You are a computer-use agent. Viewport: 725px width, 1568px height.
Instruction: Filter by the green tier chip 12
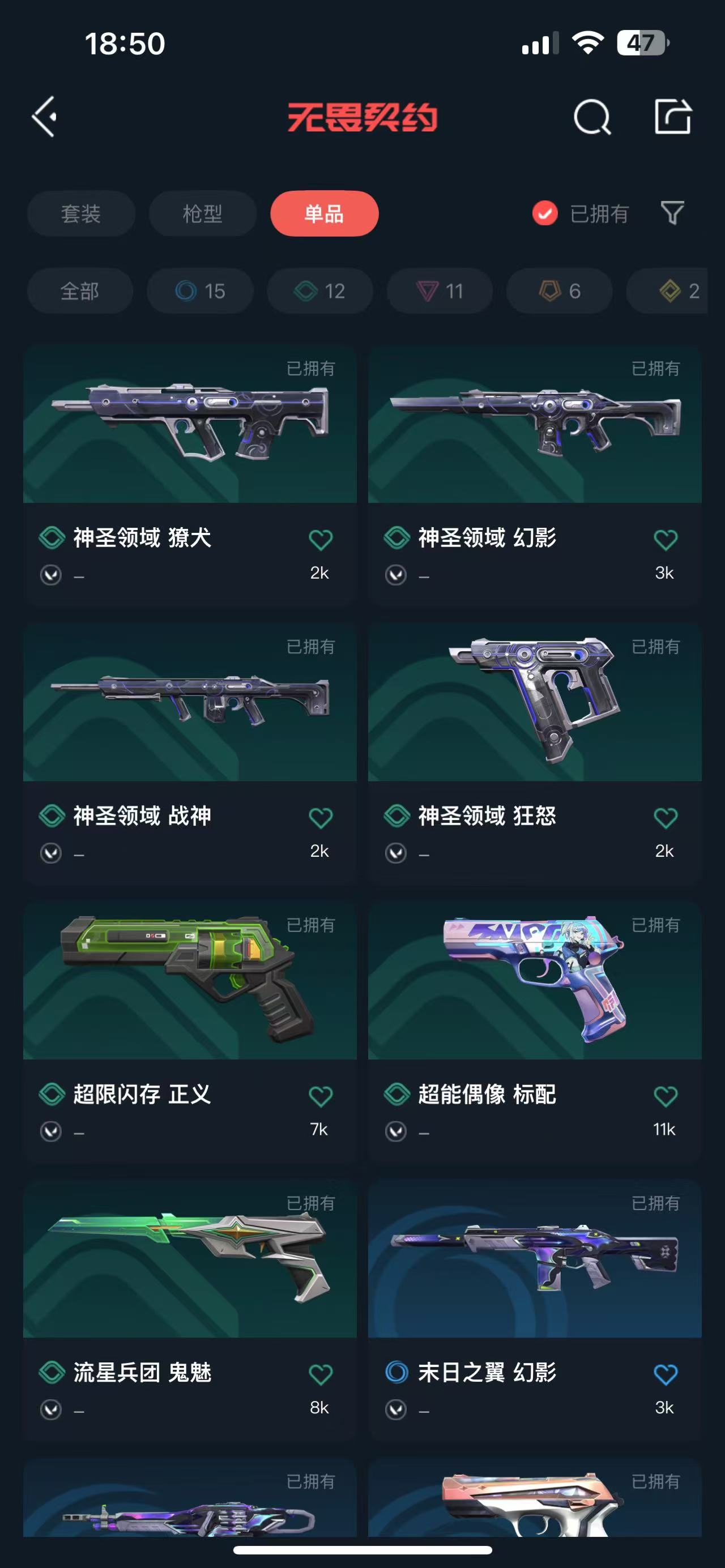click(320, 291)
